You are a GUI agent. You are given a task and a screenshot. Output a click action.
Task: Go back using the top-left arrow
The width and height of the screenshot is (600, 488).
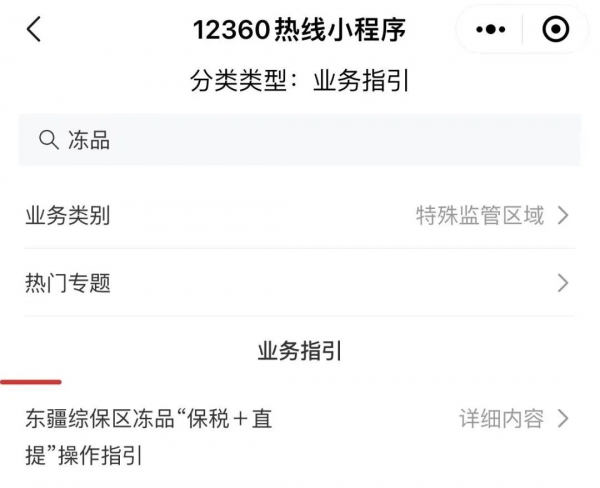pos(34,30)
